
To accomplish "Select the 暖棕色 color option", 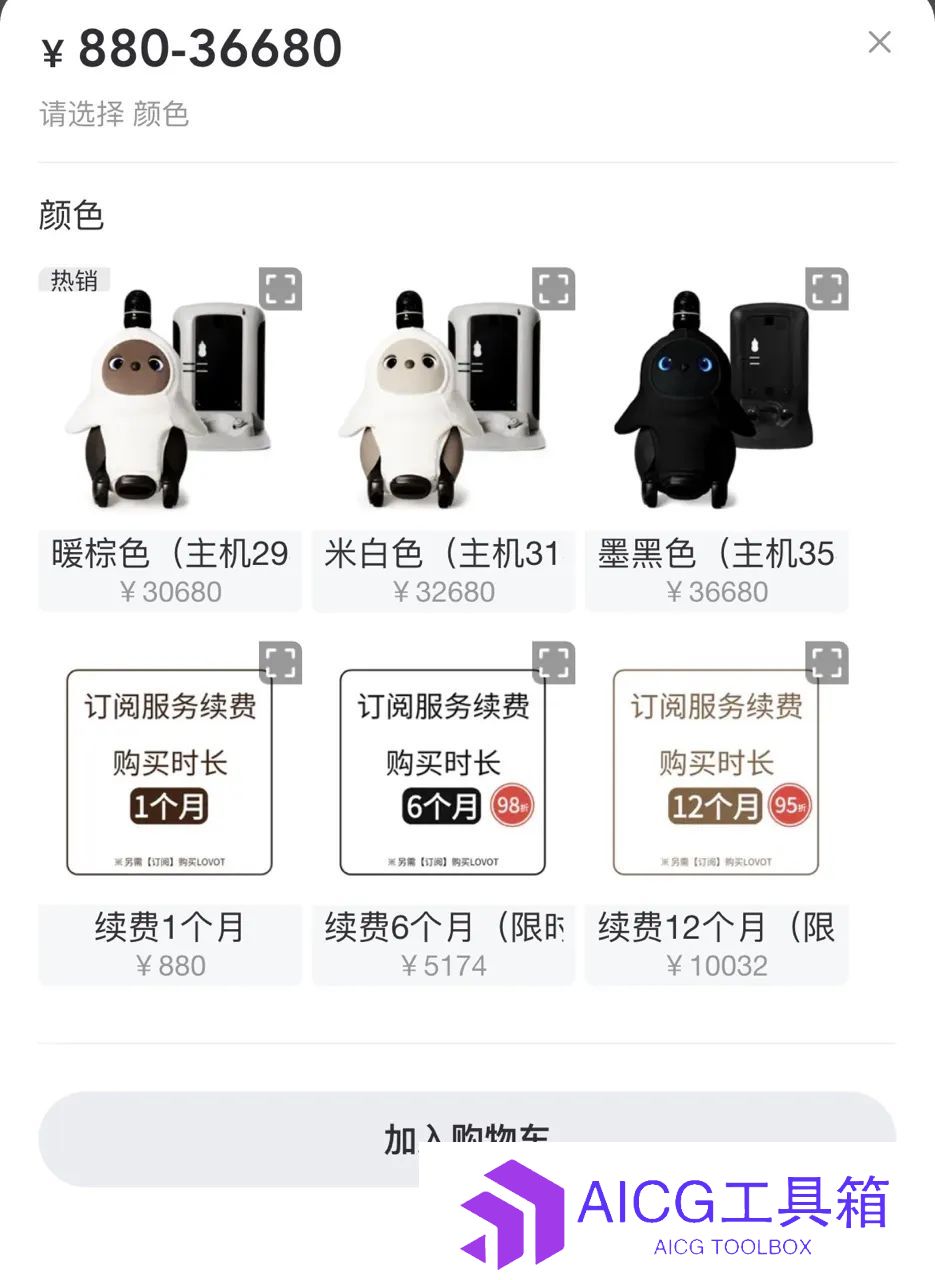I will coord(169,440).
